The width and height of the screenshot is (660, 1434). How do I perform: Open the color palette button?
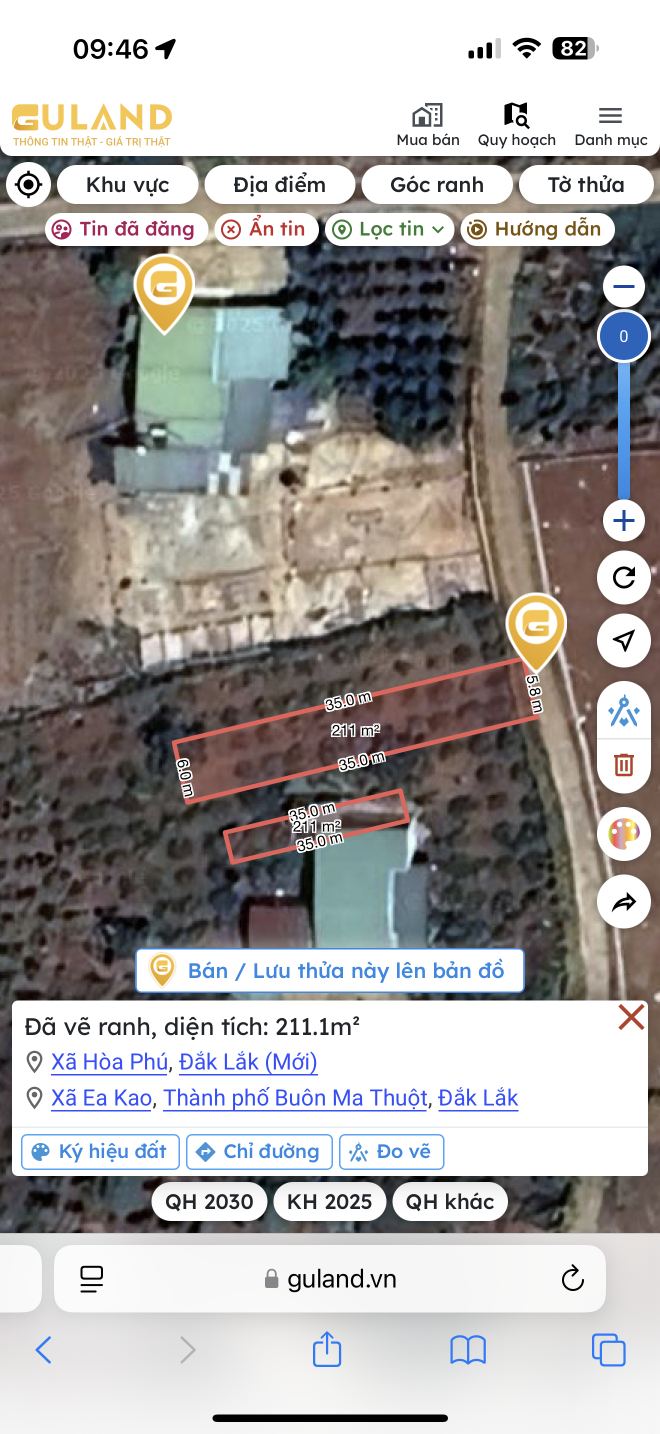point(624,834)
